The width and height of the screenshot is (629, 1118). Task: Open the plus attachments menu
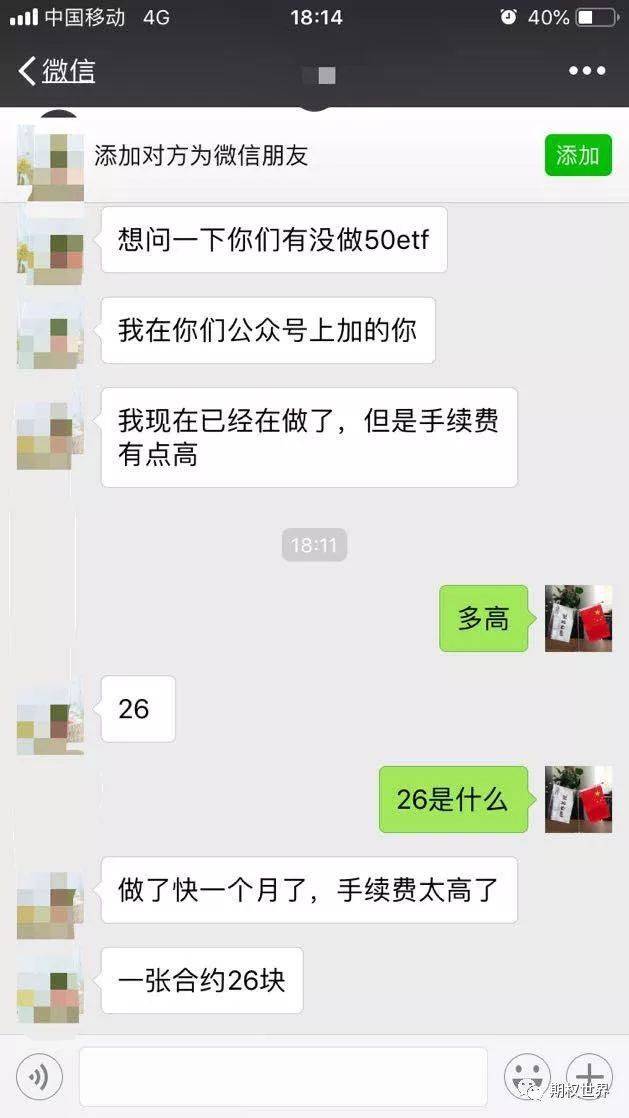[589, 1077]
